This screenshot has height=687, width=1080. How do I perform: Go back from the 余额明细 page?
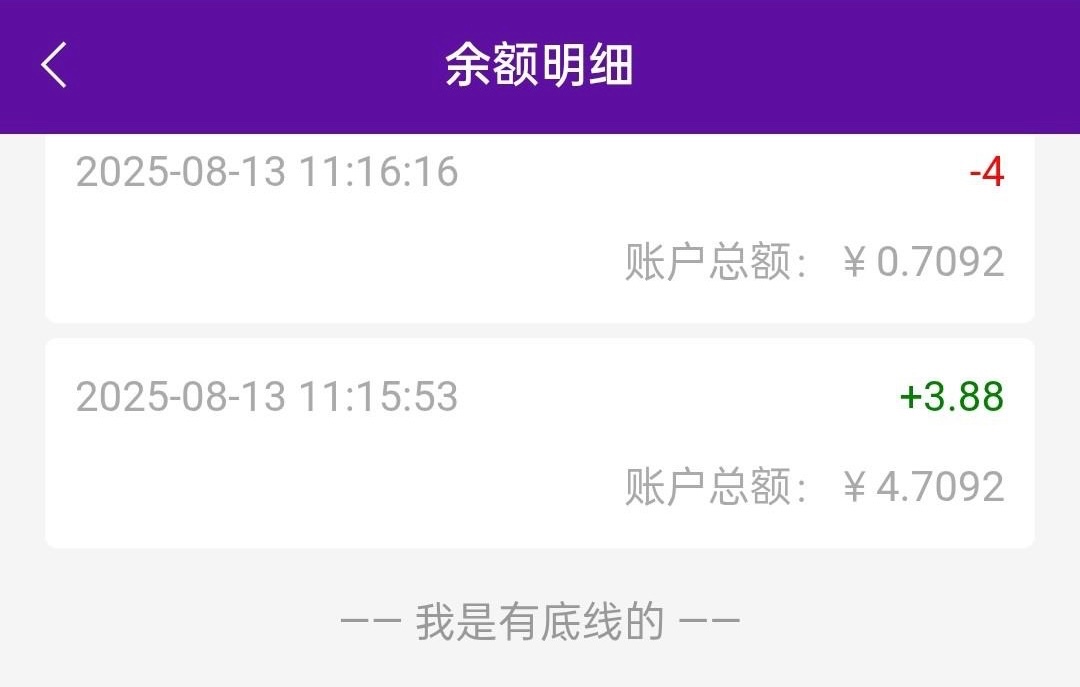click(x=54, y=66)
